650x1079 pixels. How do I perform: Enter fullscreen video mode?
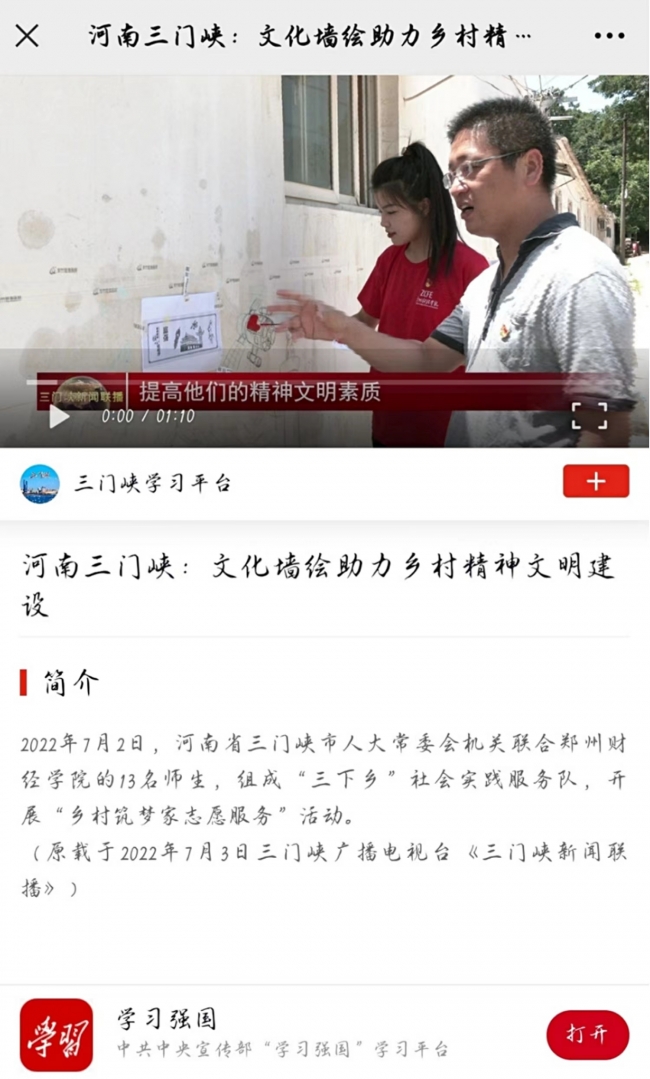click(x=589, y=415)
